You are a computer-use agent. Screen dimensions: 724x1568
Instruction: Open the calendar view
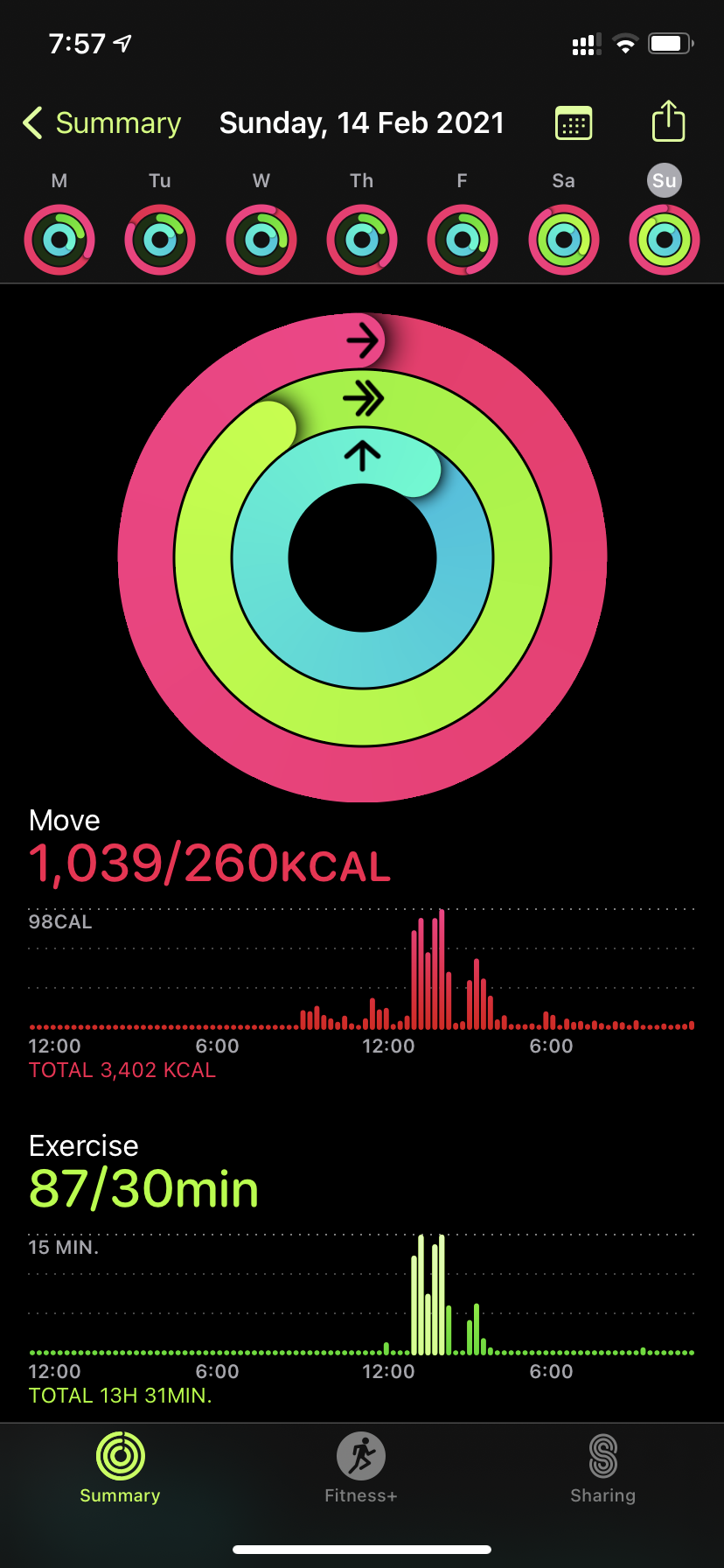tap(574, 123)
